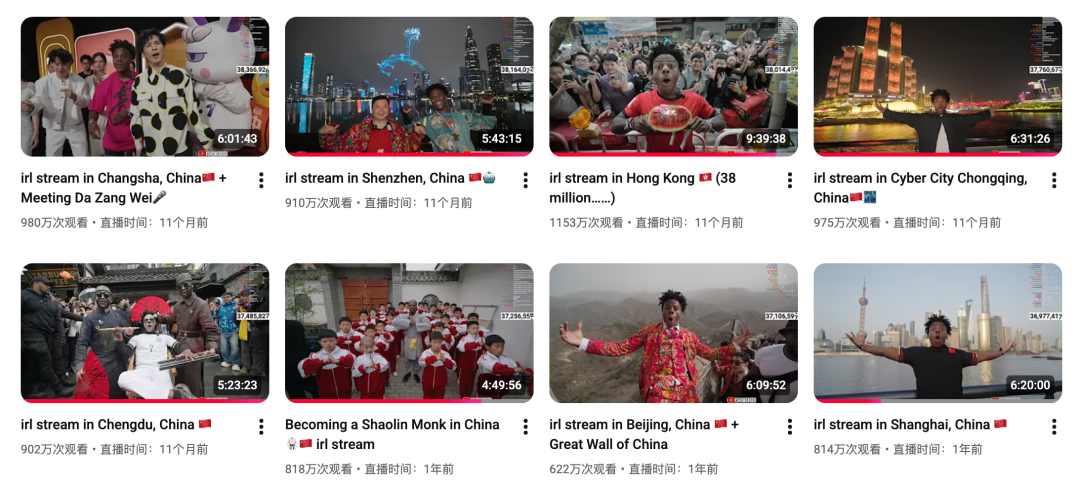Open more options for Shanghai stream
Image resolution: width=1080 pixels, height=490 pixels.
pyautogui.click(x=1053, y=426)
